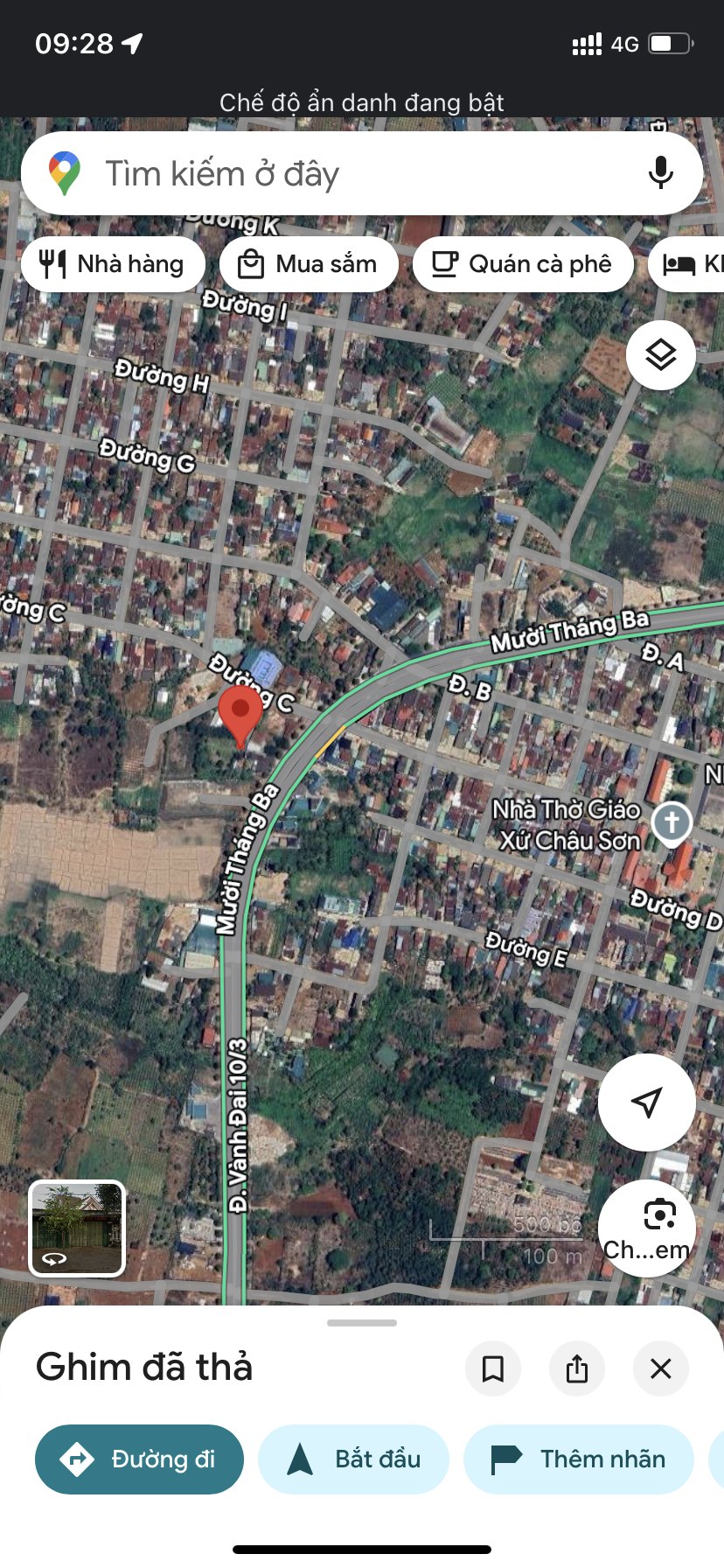Tap Bắt đầu to start navigation

pos(353,1459)
